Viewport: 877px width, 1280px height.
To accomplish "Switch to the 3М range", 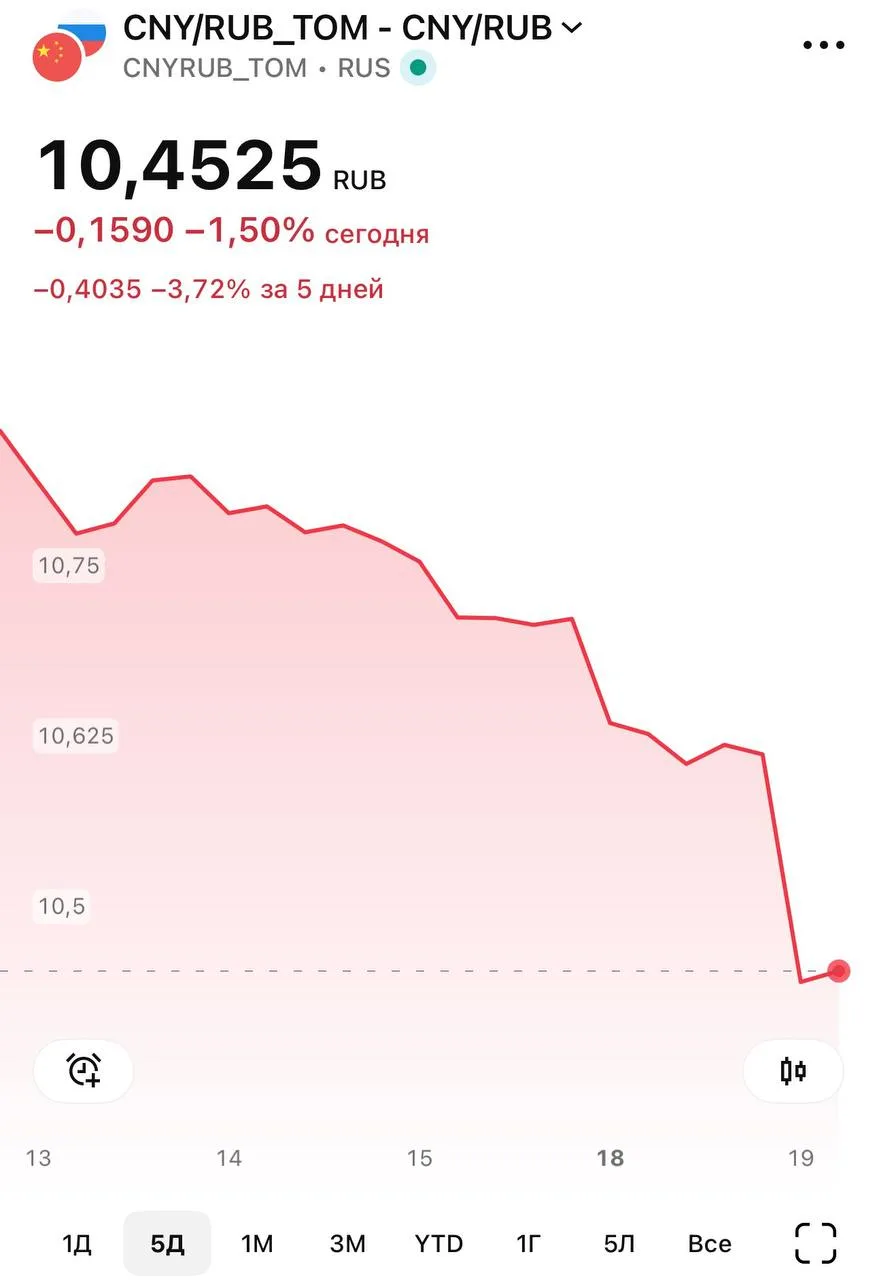I will click(348, 1244).
